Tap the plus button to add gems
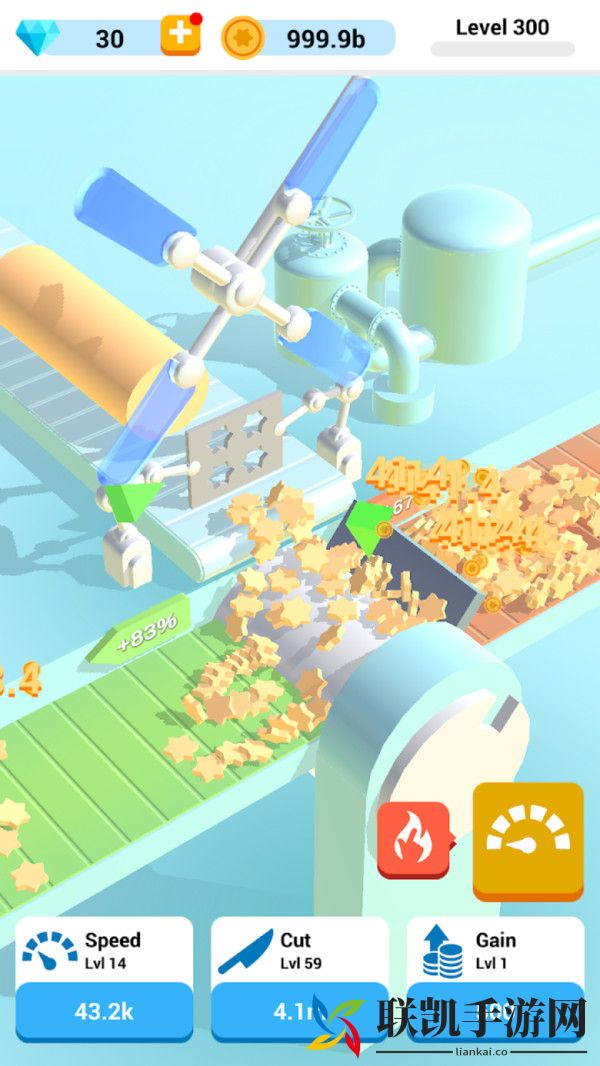 180,35
